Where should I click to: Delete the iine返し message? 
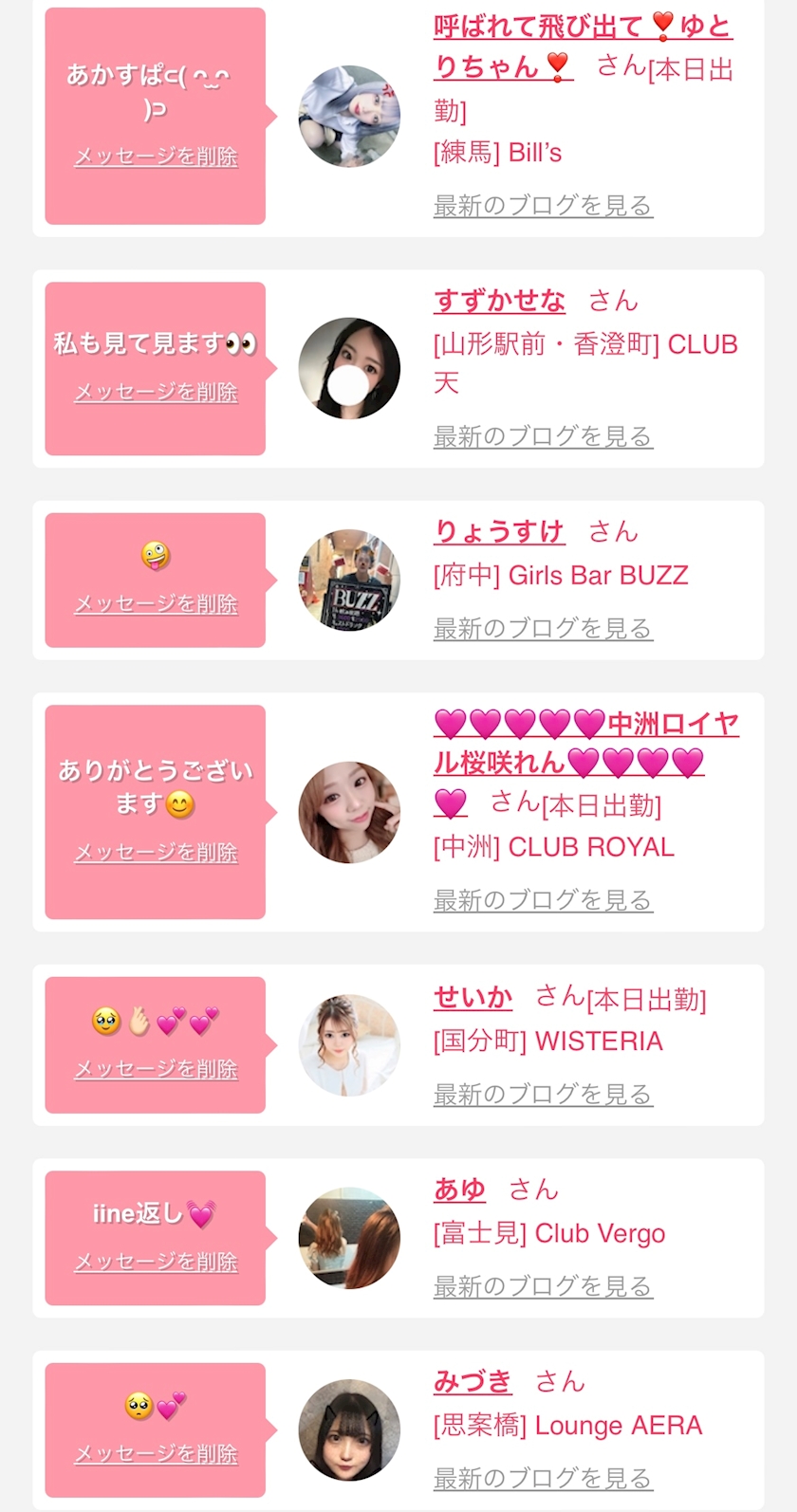156,1262
